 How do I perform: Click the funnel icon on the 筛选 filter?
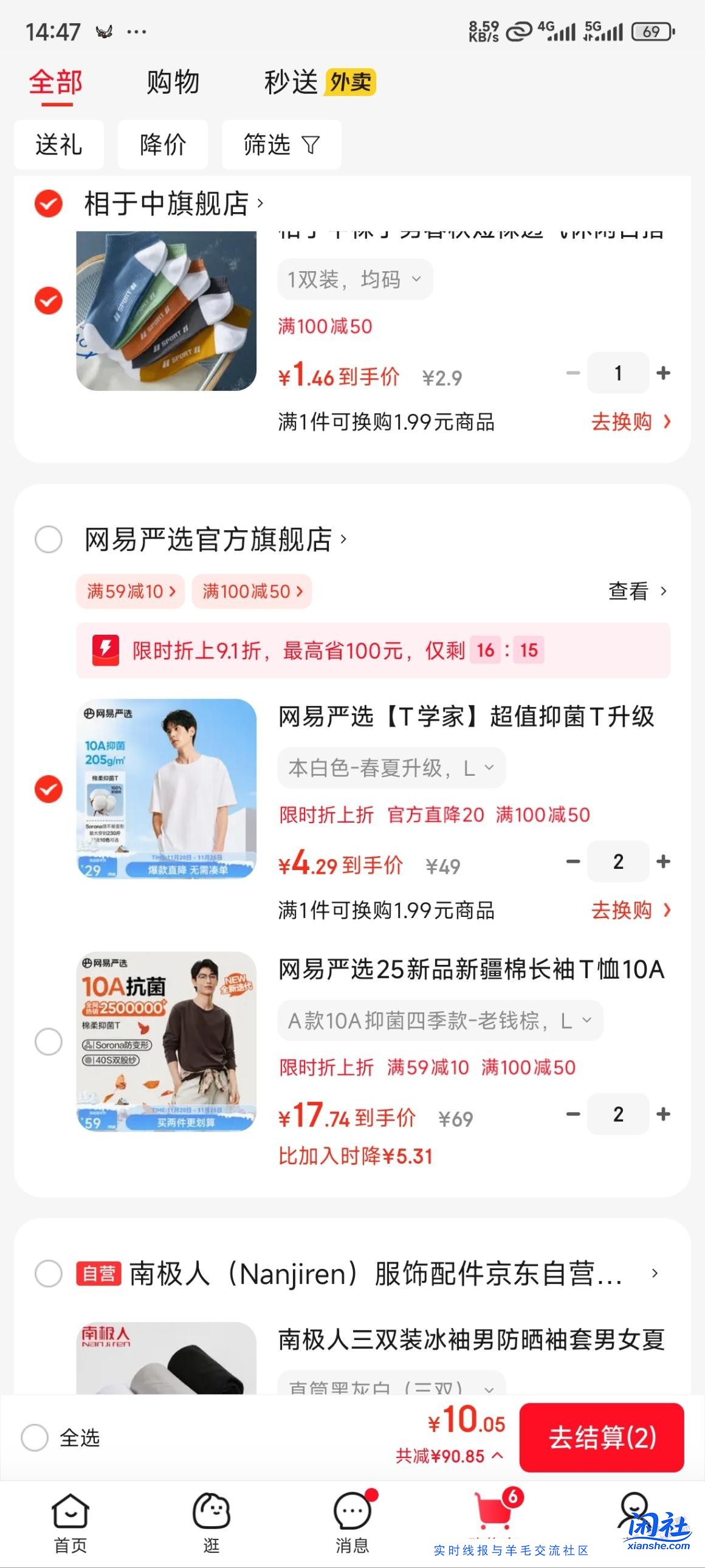click(311, 145)
